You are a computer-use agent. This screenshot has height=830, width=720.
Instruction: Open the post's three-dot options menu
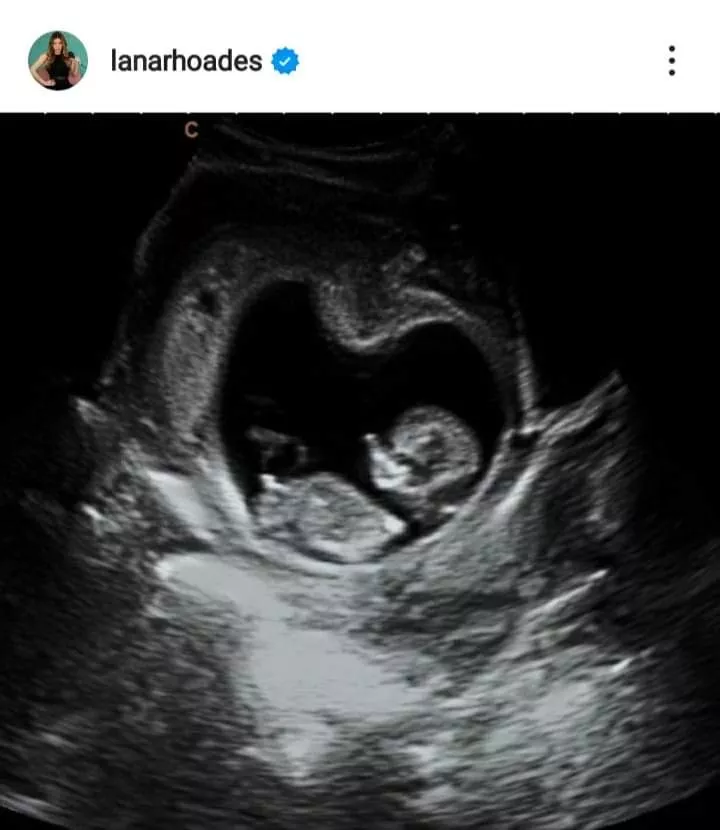point(672,61)
